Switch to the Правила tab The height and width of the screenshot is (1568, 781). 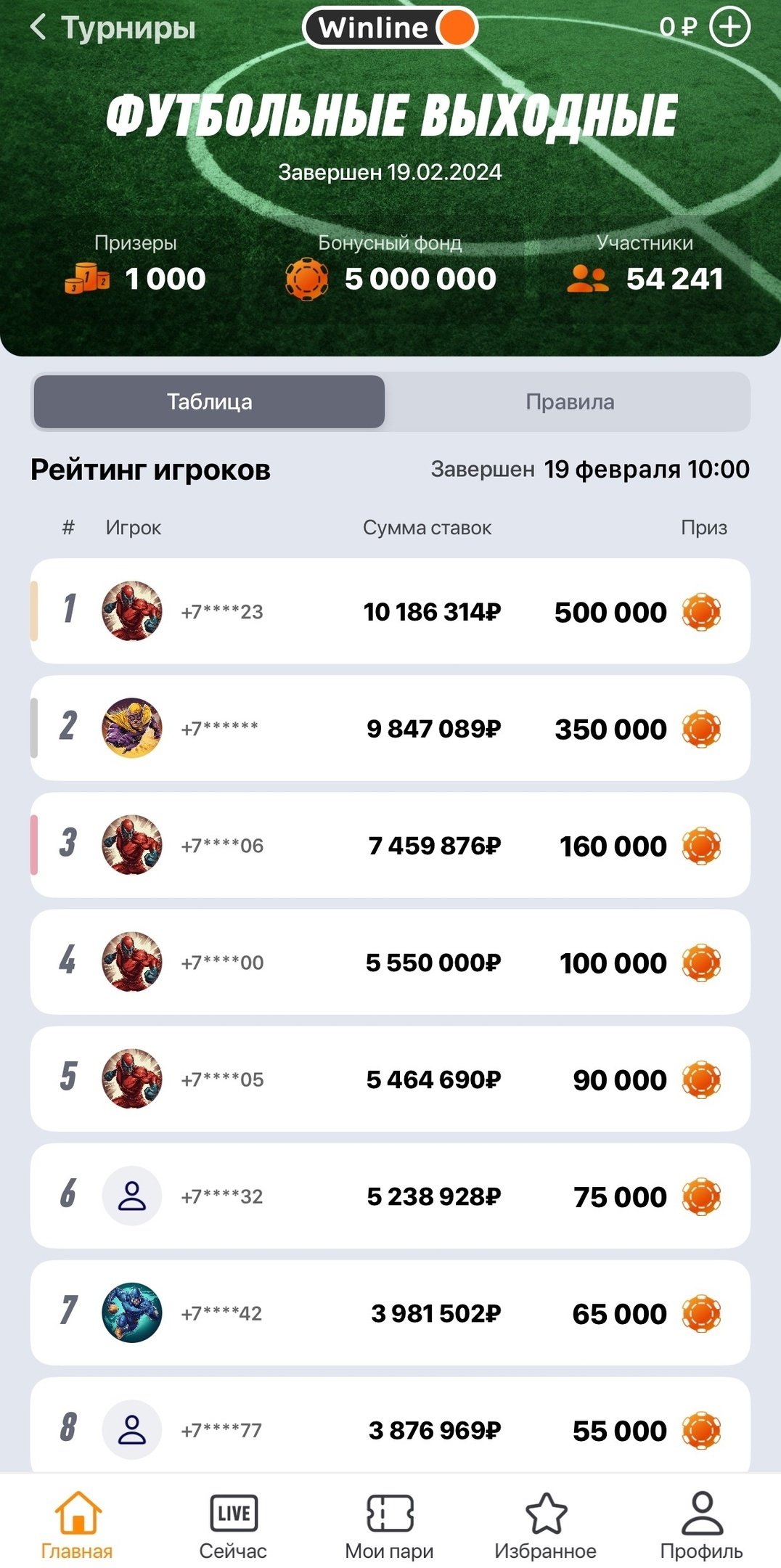(570, 402)
